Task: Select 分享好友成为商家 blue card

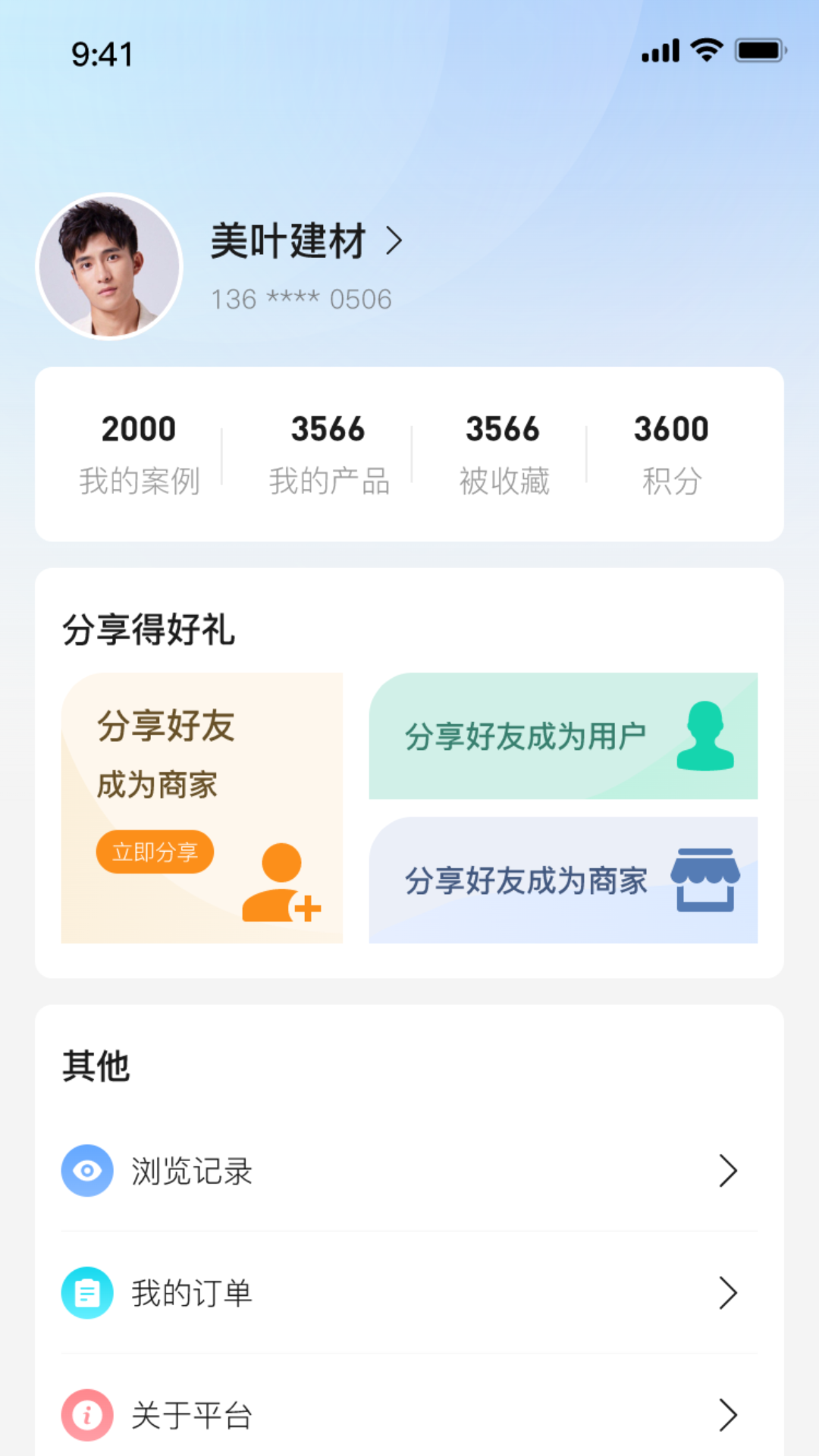Action: tap(563, 880)
